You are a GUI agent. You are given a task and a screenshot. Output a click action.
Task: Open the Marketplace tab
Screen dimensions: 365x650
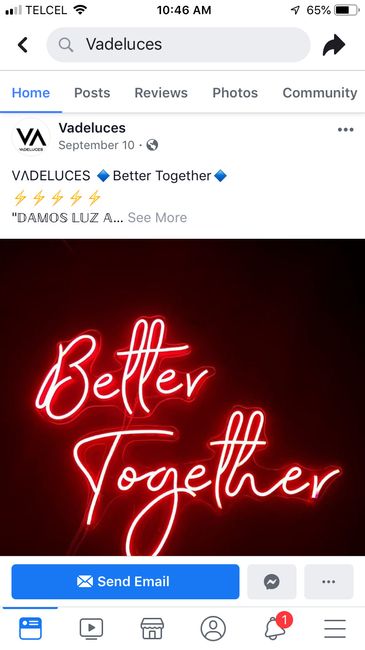(152, 628)
